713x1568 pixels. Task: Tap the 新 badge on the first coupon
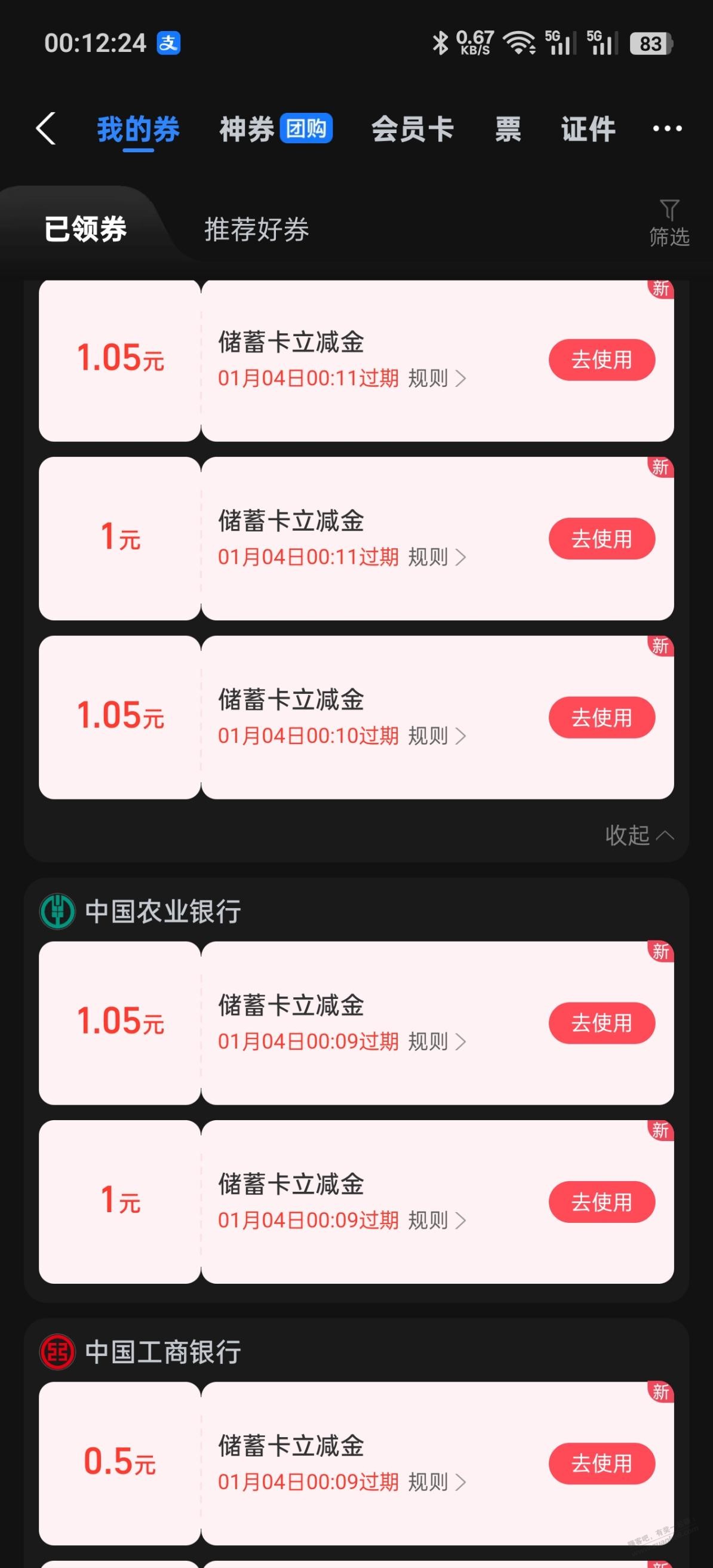click(662, 290)
